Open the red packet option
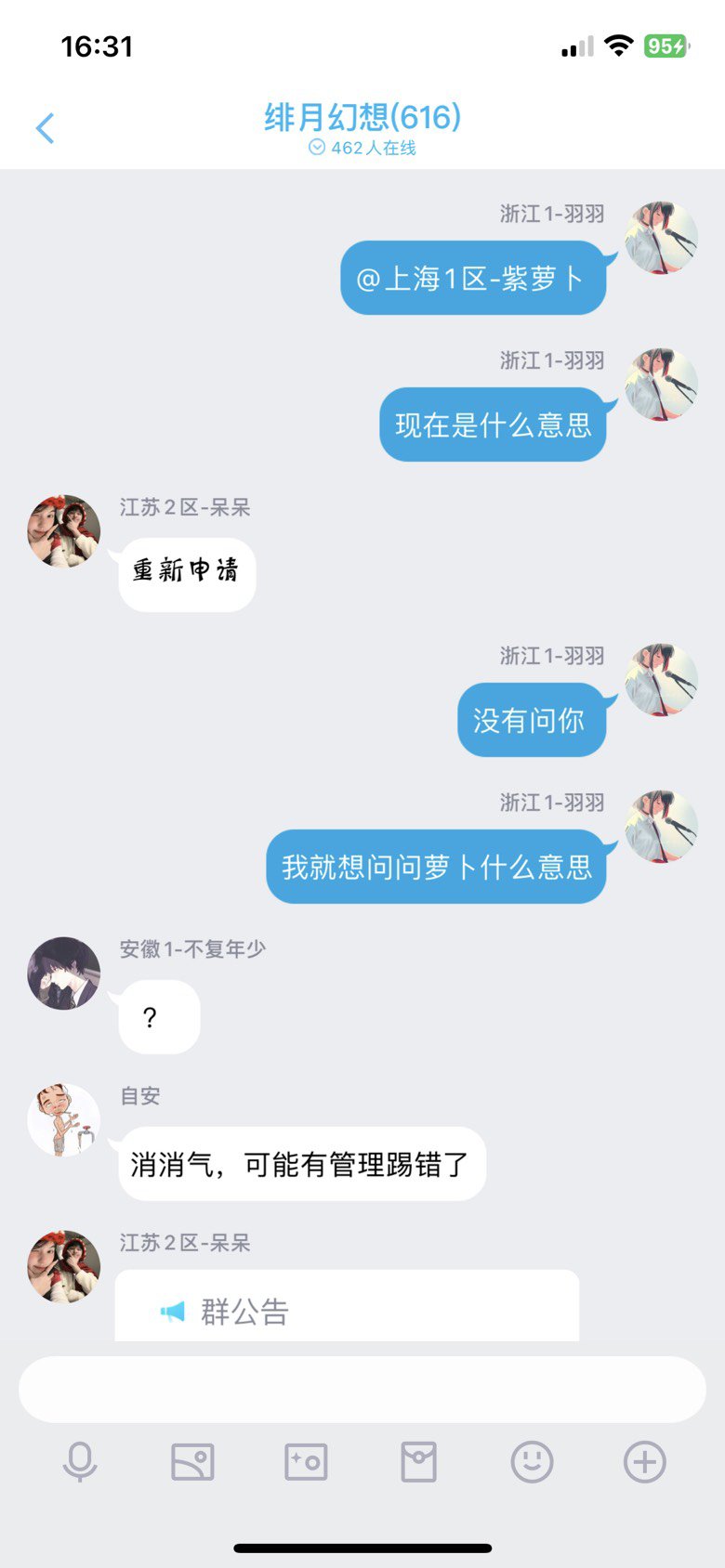This screenshot has height=1568, width=725. click(x=418, y=1462)
